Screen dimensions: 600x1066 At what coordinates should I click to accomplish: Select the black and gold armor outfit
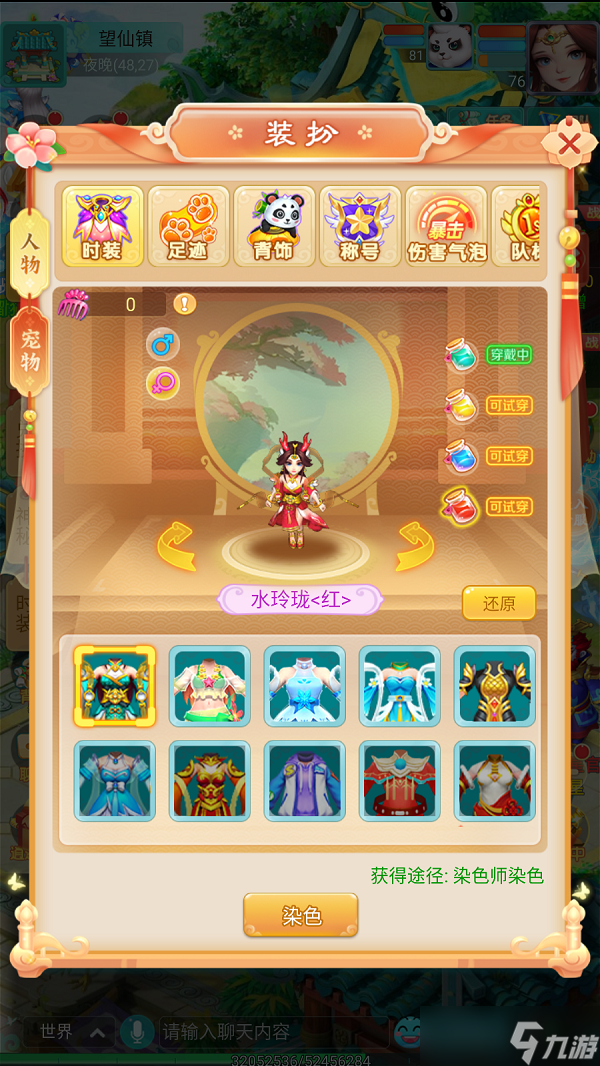[x=495, y=686]
